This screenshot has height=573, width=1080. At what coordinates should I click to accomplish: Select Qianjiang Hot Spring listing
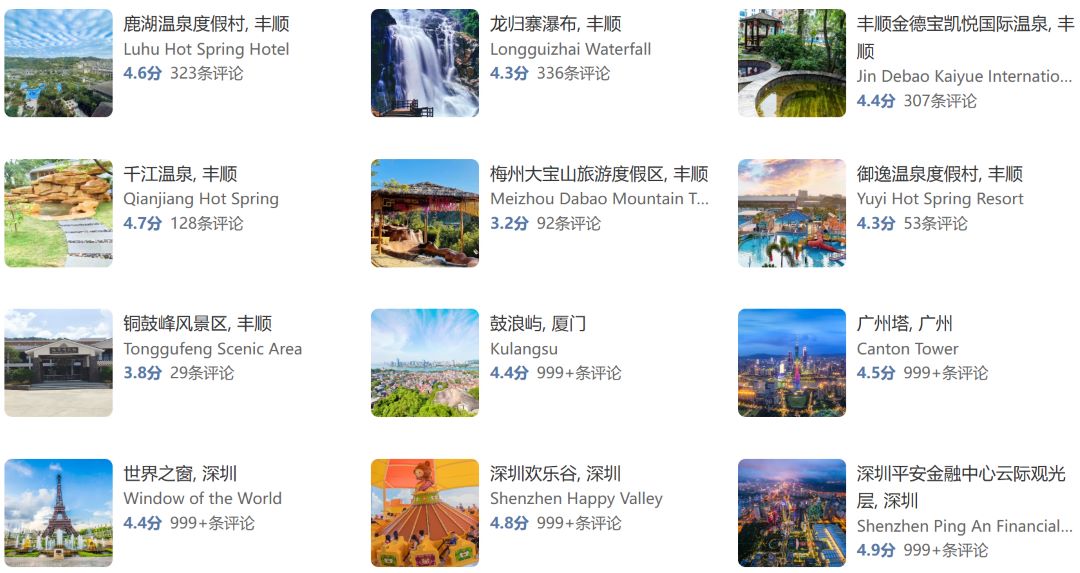(x=200, y=199)
